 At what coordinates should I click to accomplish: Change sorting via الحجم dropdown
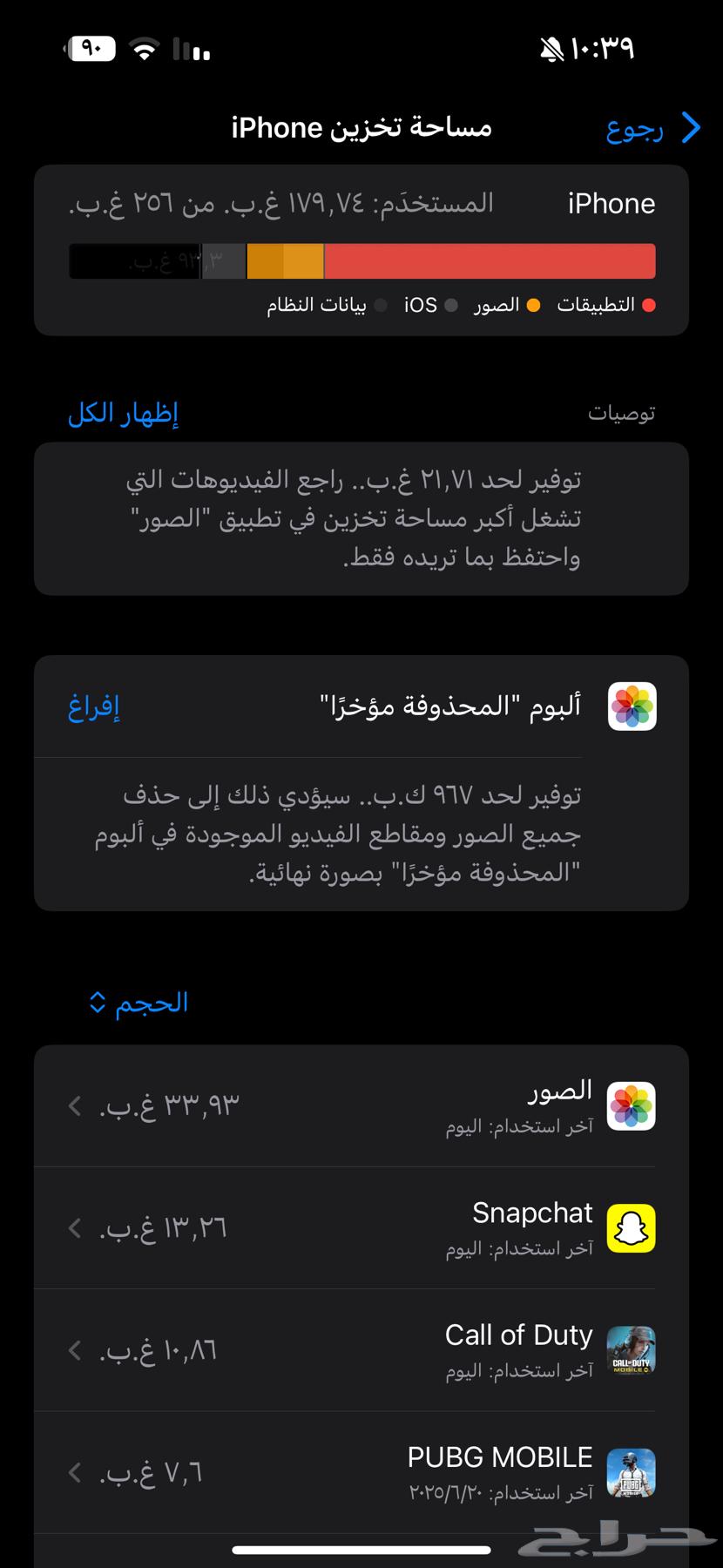[x=139, y=1003]
